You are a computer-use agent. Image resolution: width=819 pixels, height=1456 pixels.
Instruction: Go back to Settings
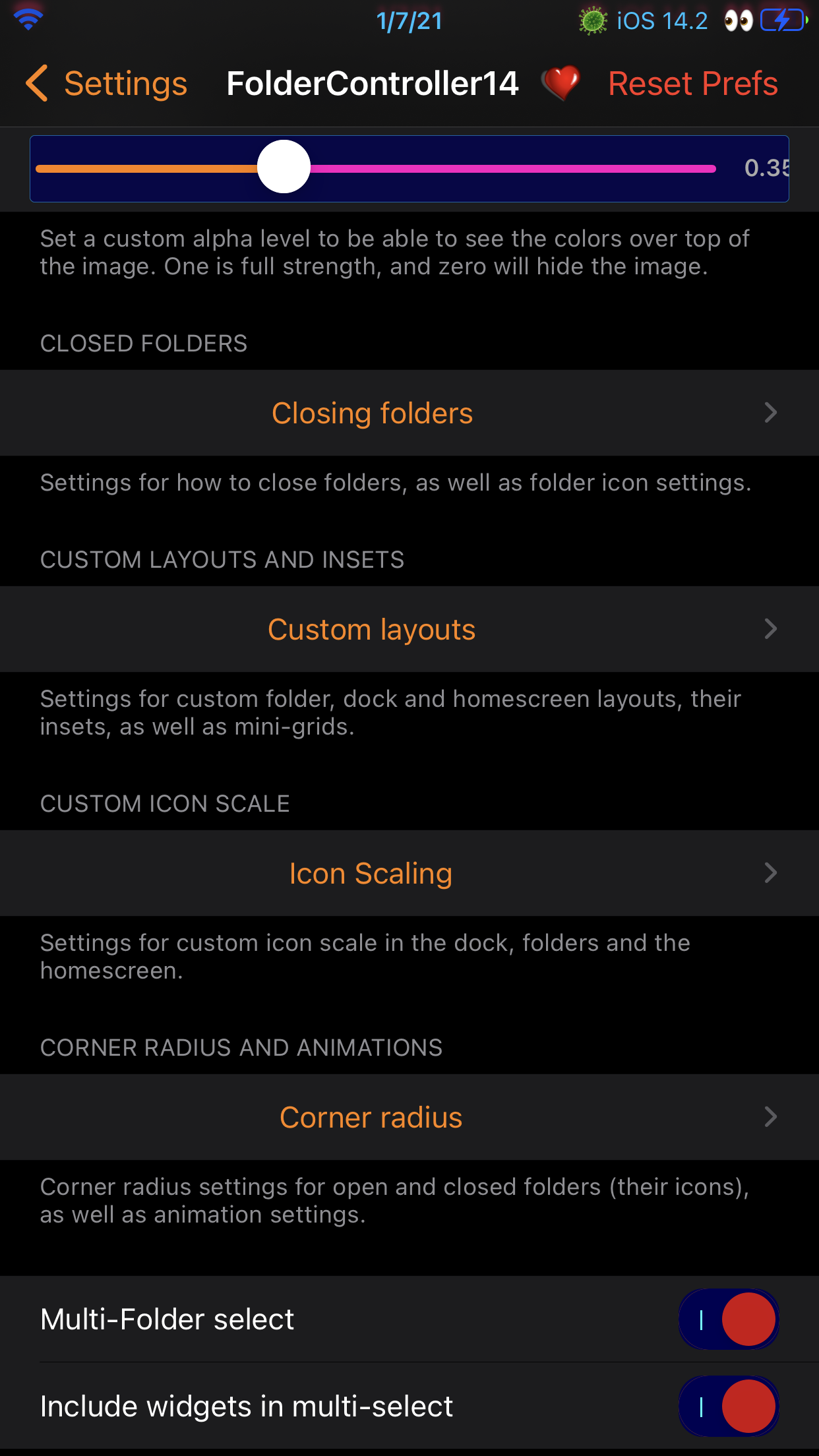106,84
